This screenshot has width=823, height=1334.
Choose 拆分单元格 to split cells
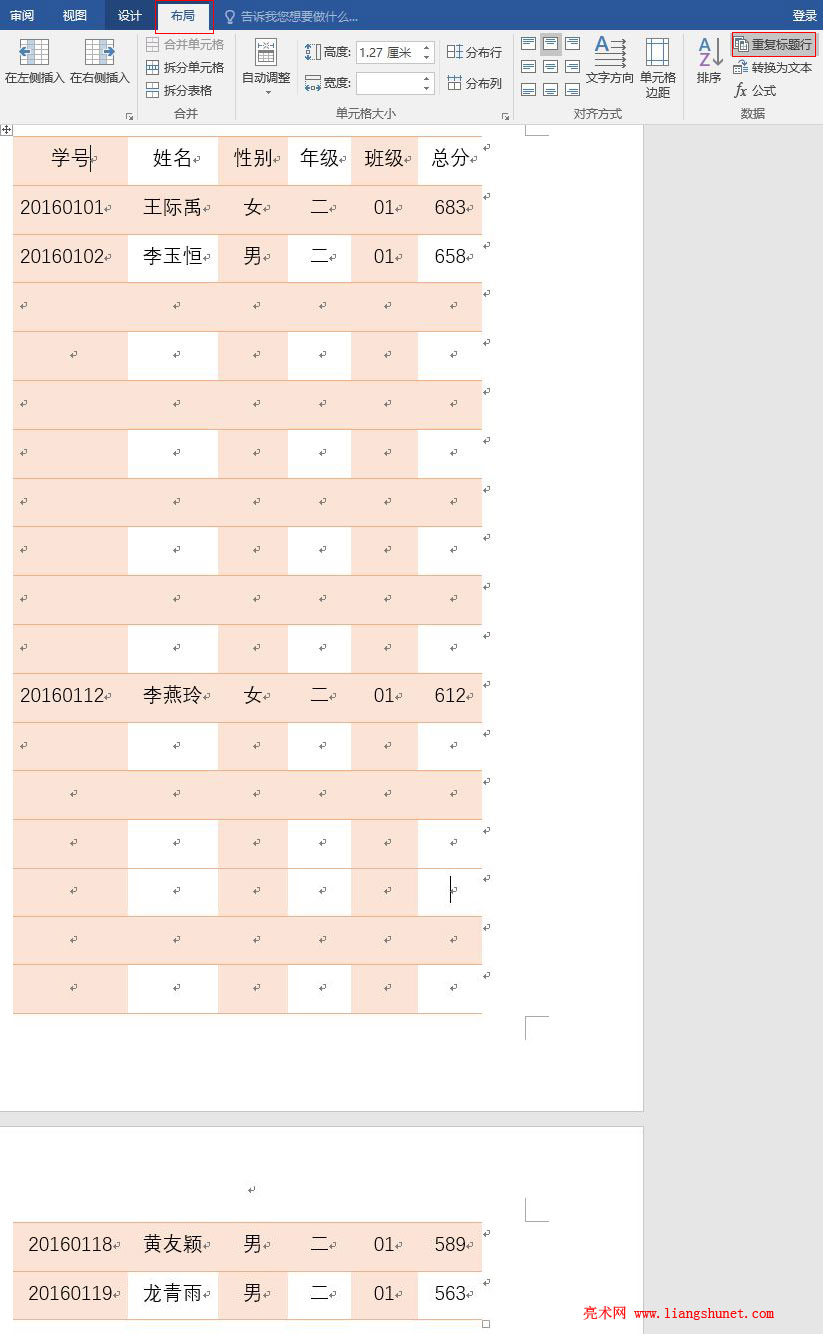tap(185, 67)
